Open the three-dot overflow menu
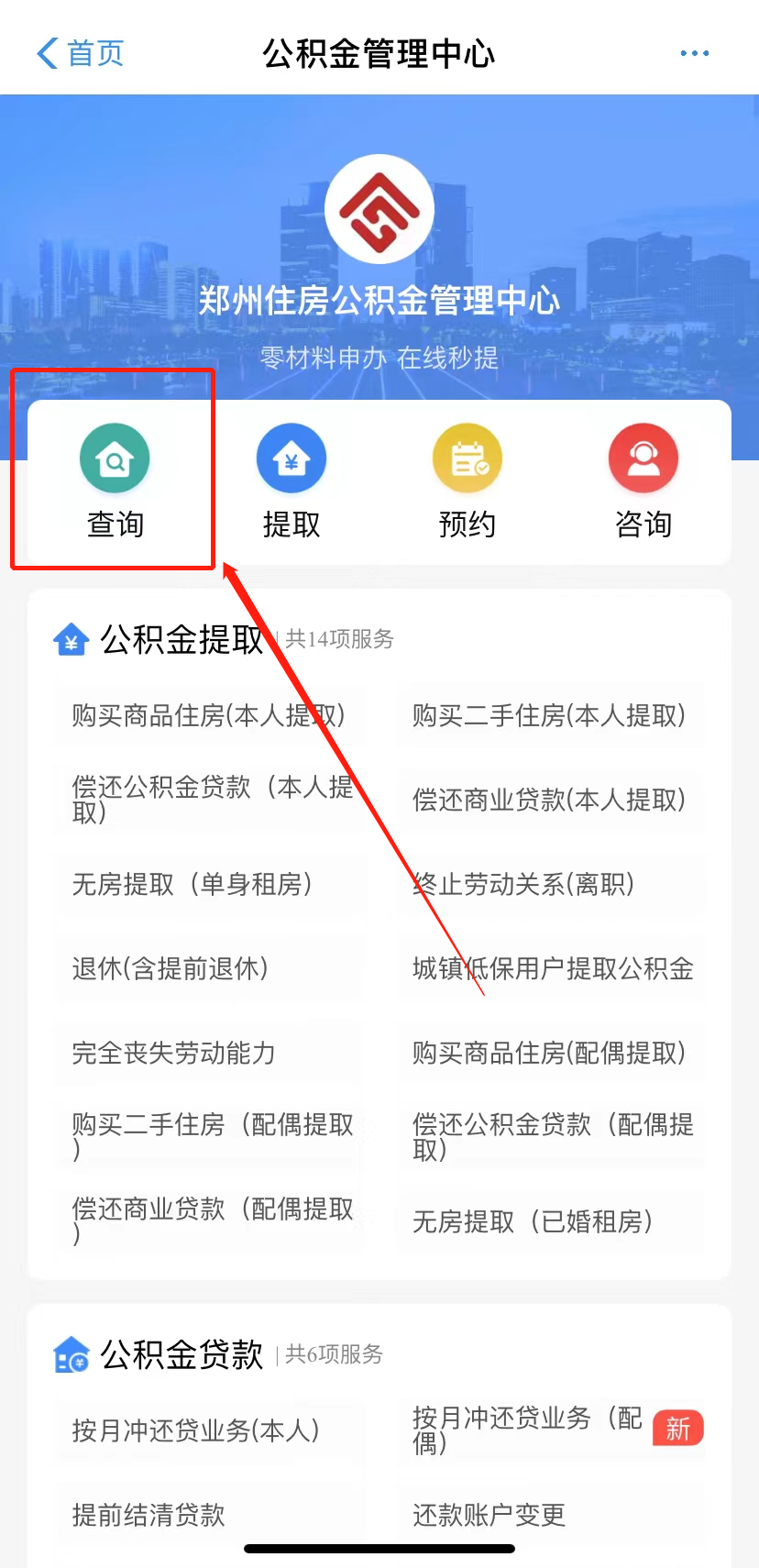Image resolution: width=759 pixels, height=1568 pixels. click(x=694, y=53)
